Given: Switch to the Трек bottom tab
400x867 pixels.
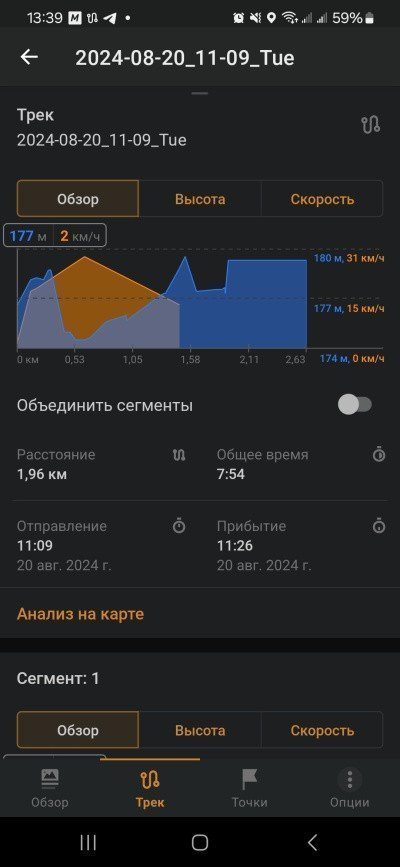Looking at the screenshot, I should 150,788.
